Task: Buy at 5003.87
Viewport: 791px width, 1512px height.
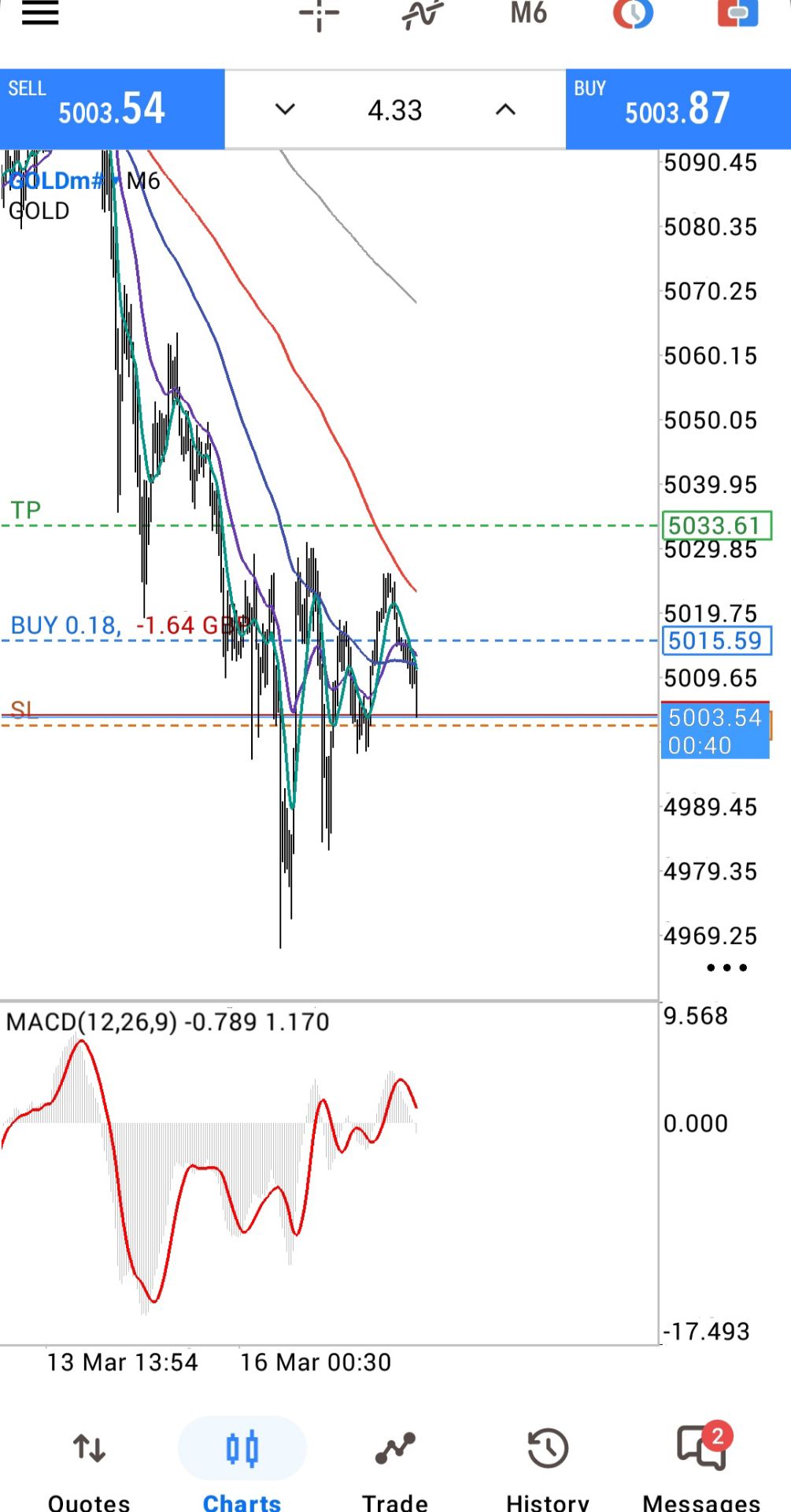Action: (678, 109)
